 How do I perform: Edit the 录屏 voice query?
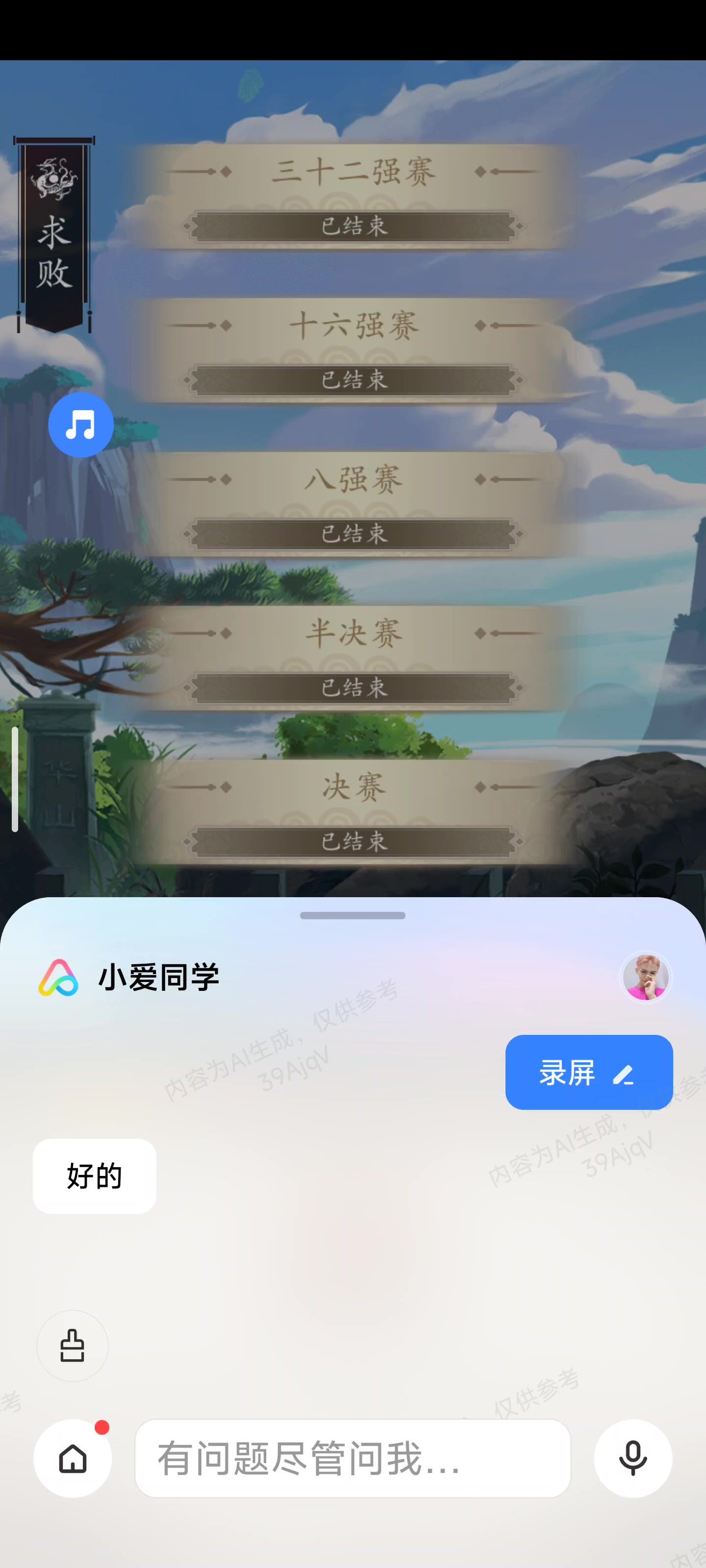[x=623, y=1075]
